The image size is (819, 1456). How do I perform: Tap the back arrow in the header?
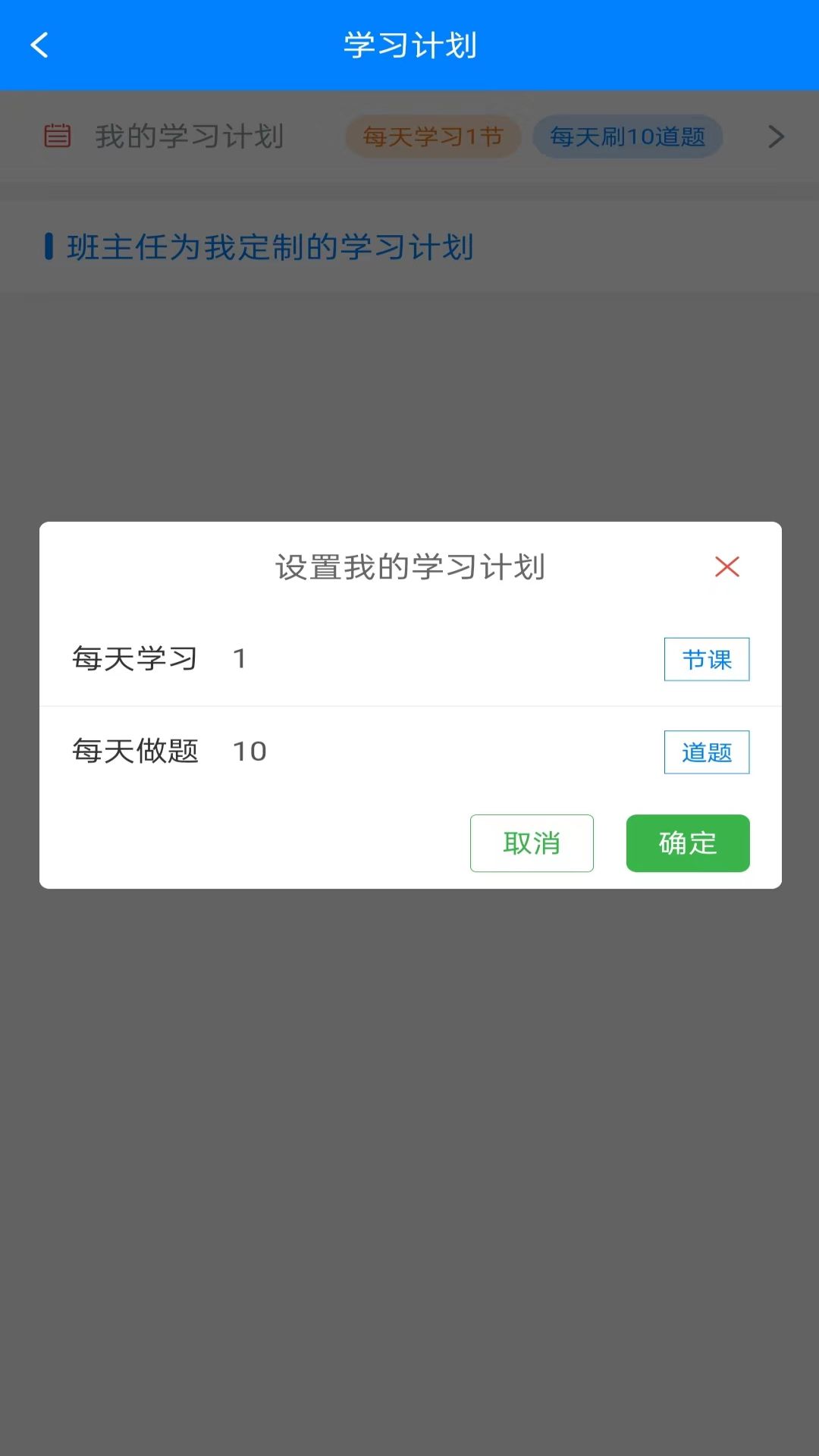point(39,45)
